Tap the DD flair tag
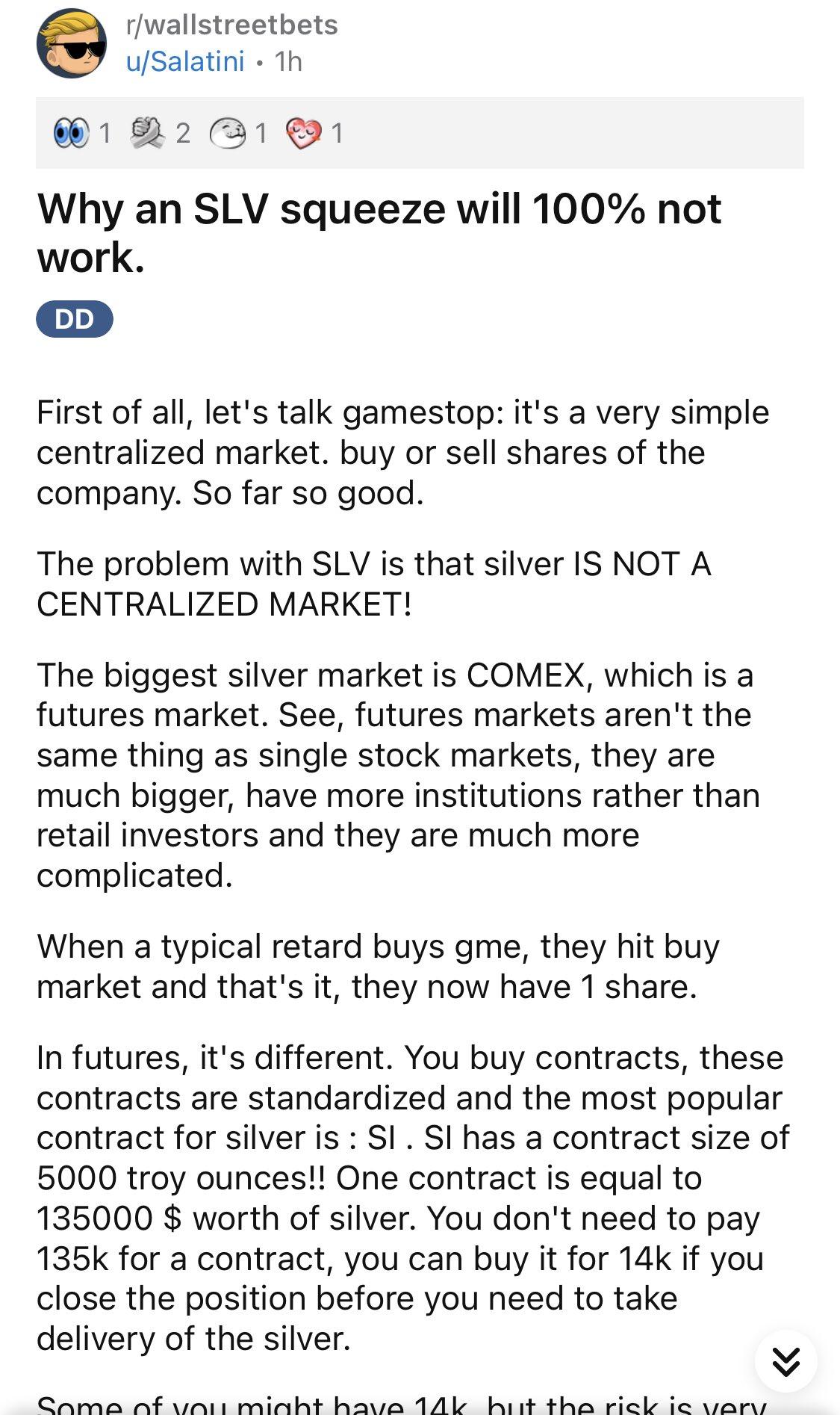 (74, 319)
